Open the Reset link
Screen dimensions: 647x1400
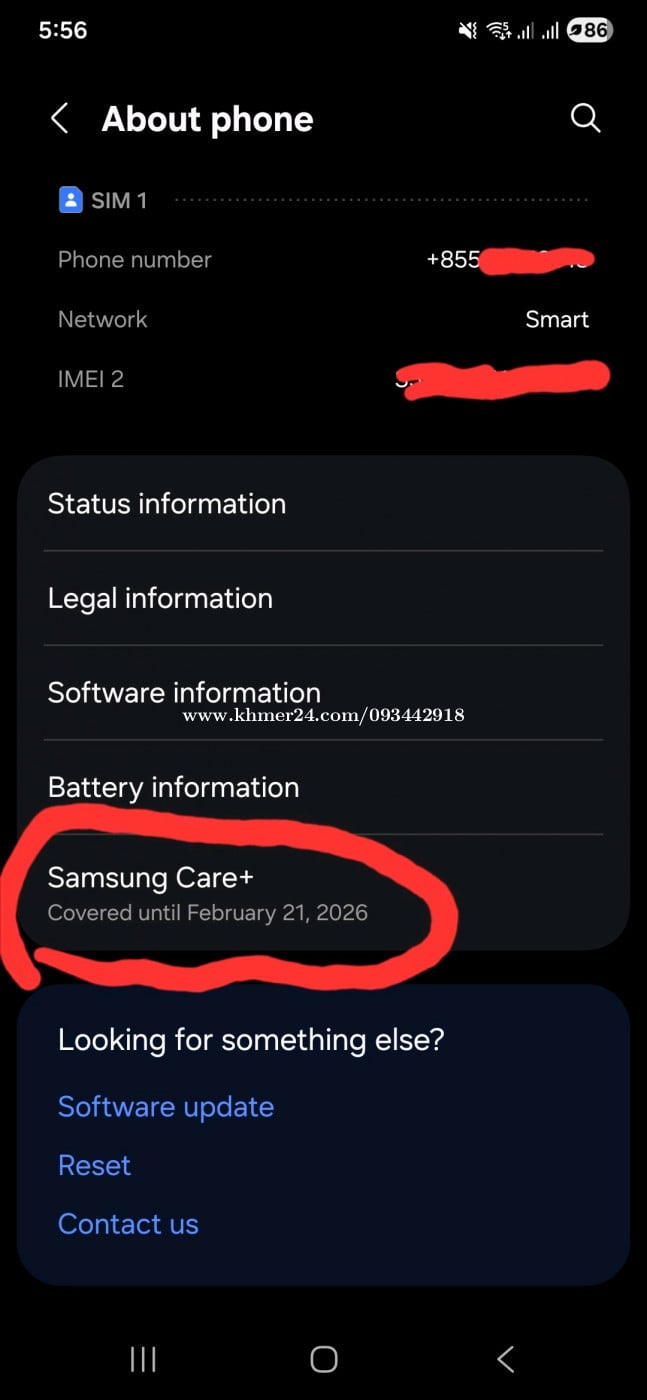pos(94,1165)
